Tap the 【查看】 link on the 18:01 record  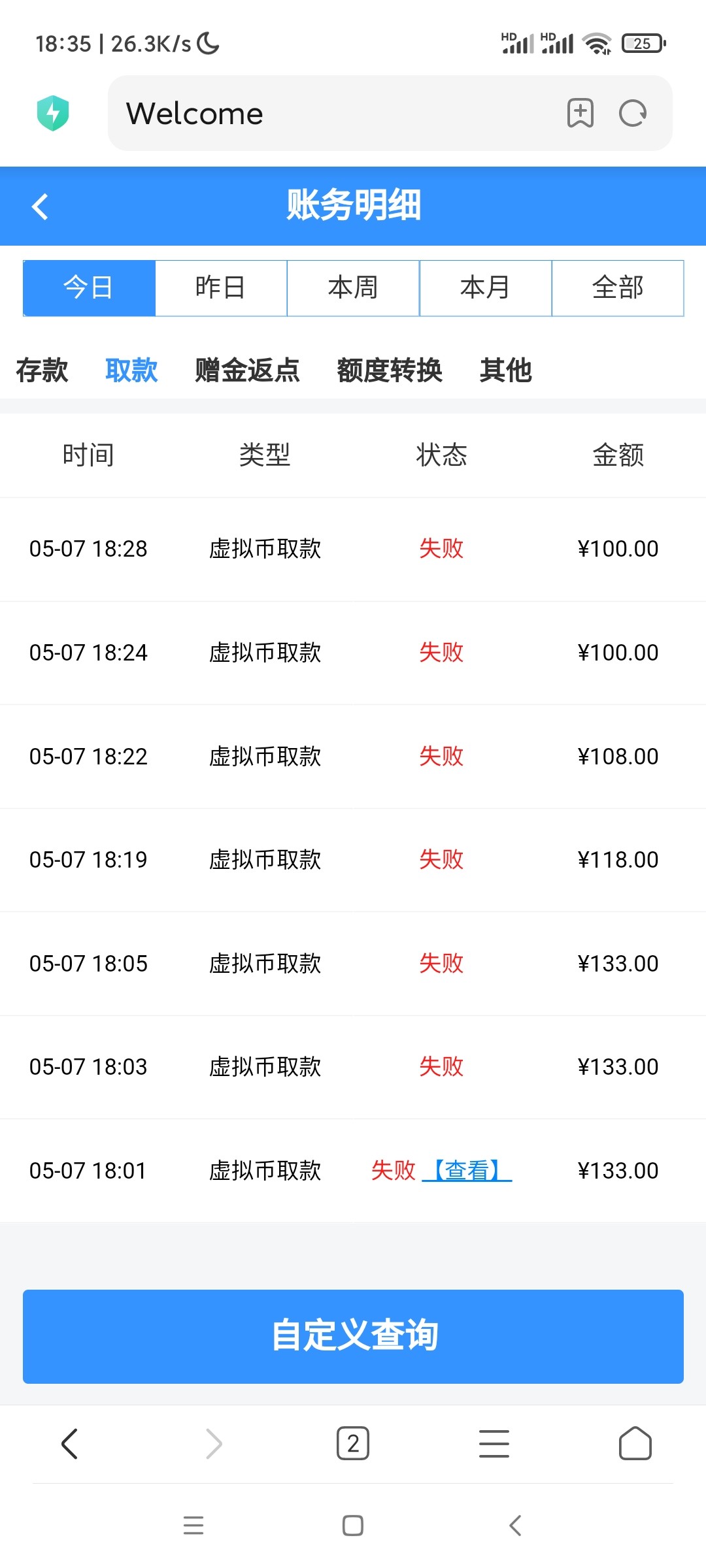467,1170
